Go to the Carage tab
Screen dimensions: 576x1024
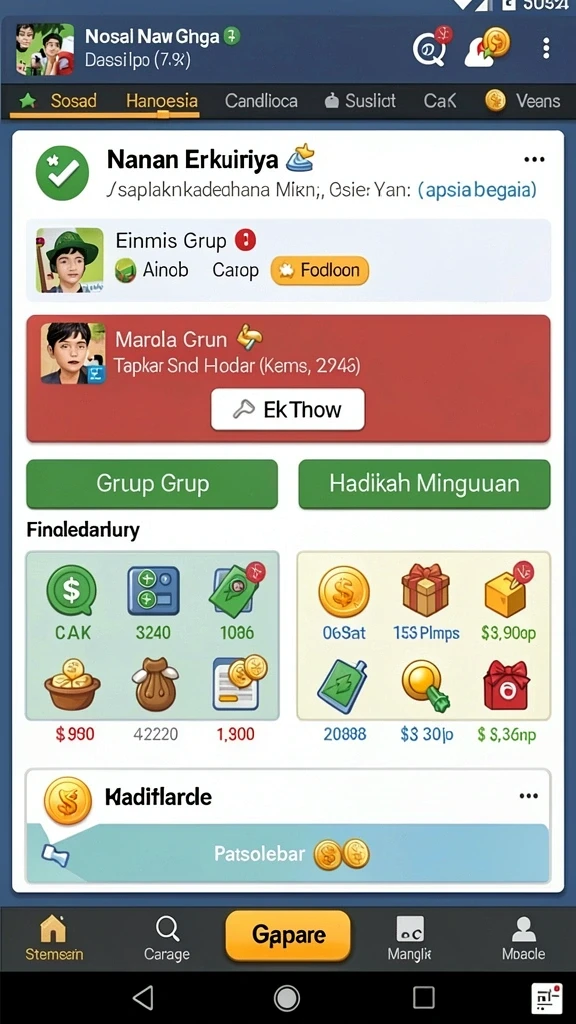pos(167,938)
